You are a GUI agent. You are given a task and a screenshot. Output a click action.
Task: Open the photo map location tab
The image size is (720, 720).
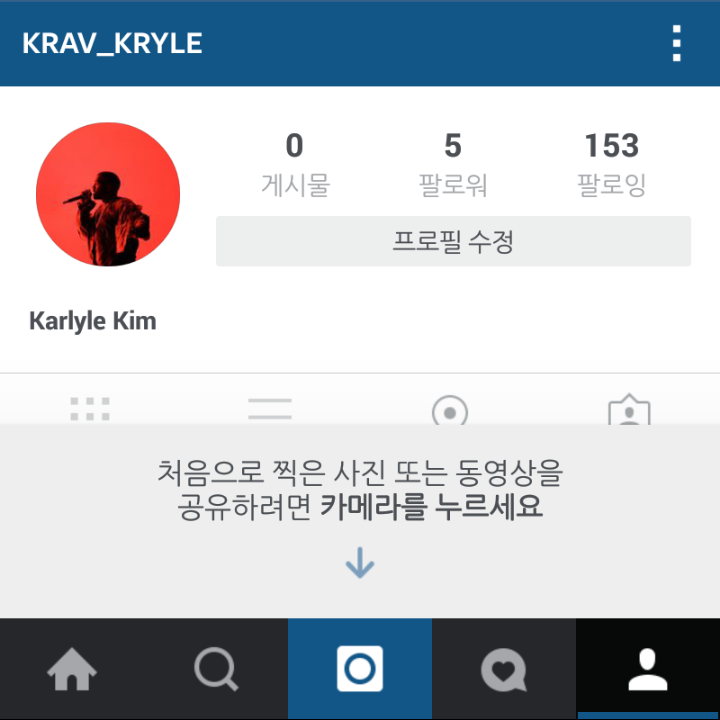450,409
